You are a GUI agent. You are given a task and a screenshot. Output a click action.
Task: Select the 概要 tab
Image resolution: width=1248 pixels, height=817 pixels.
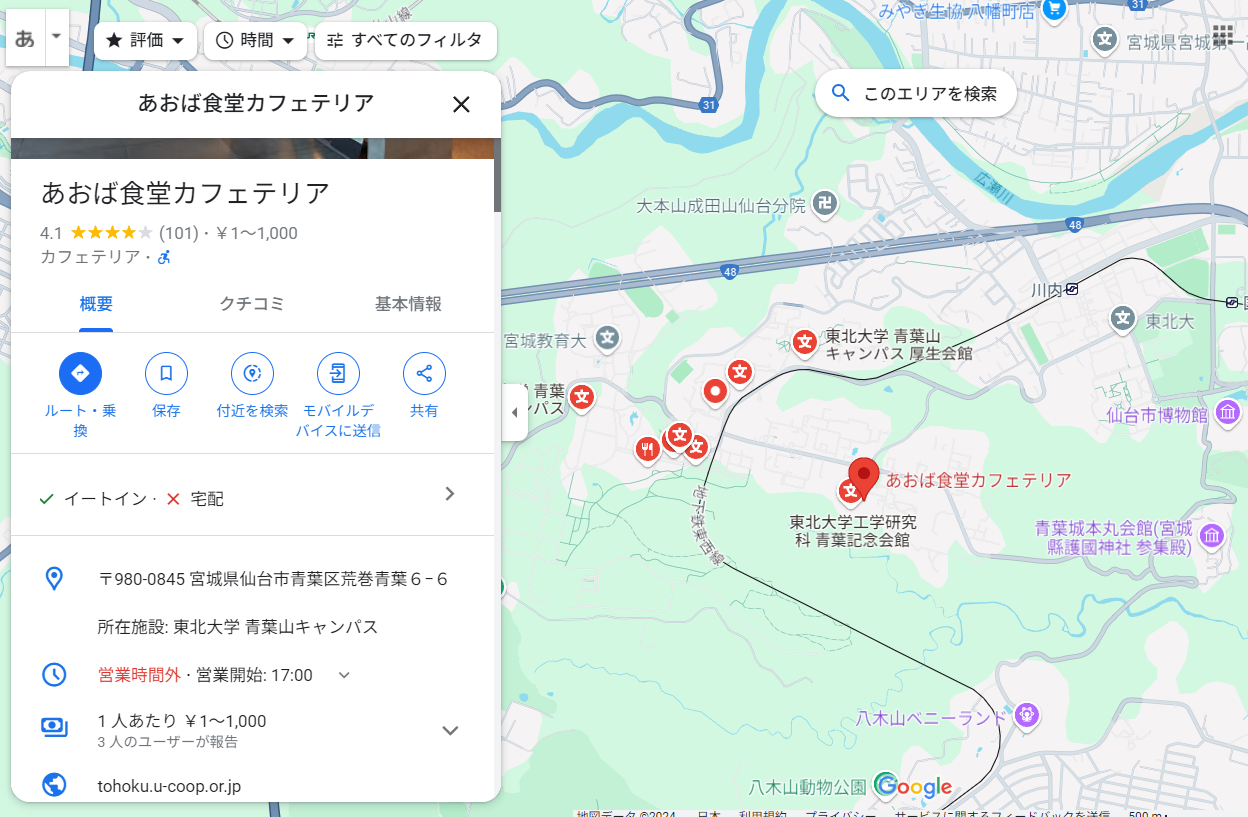click(96, 304)
